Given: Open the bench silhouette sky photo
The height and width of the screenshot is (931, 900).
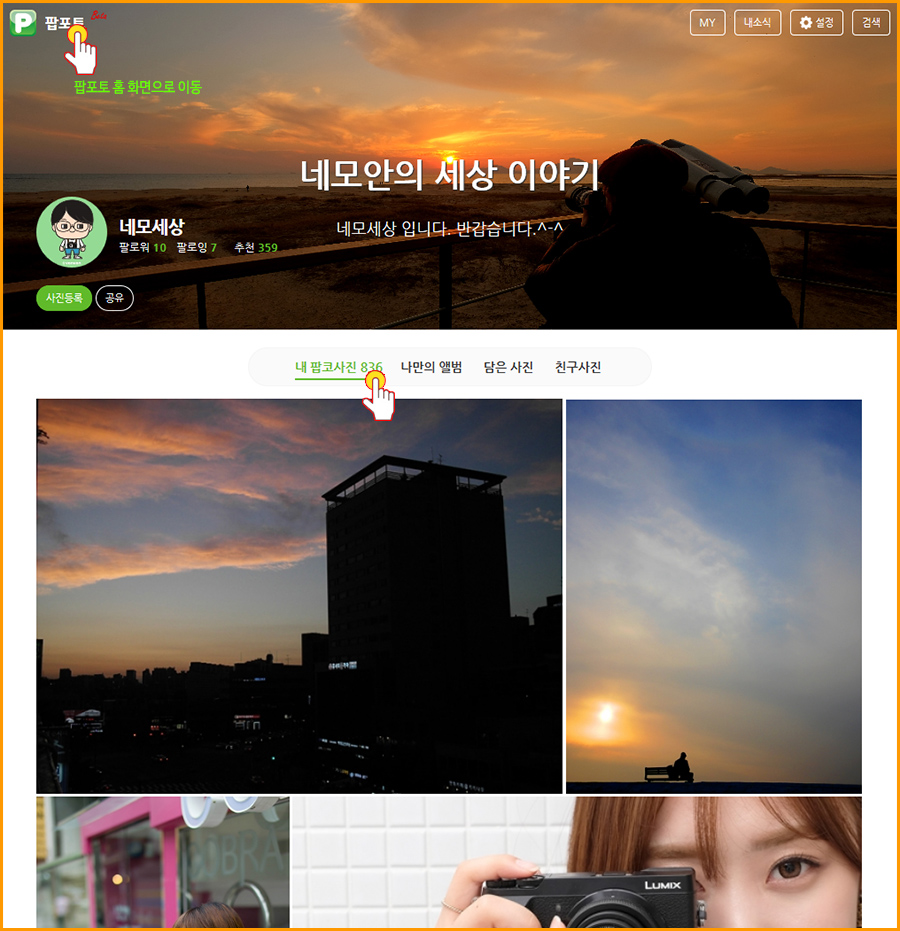Looking at the screenshot, I should coord(713,596).
